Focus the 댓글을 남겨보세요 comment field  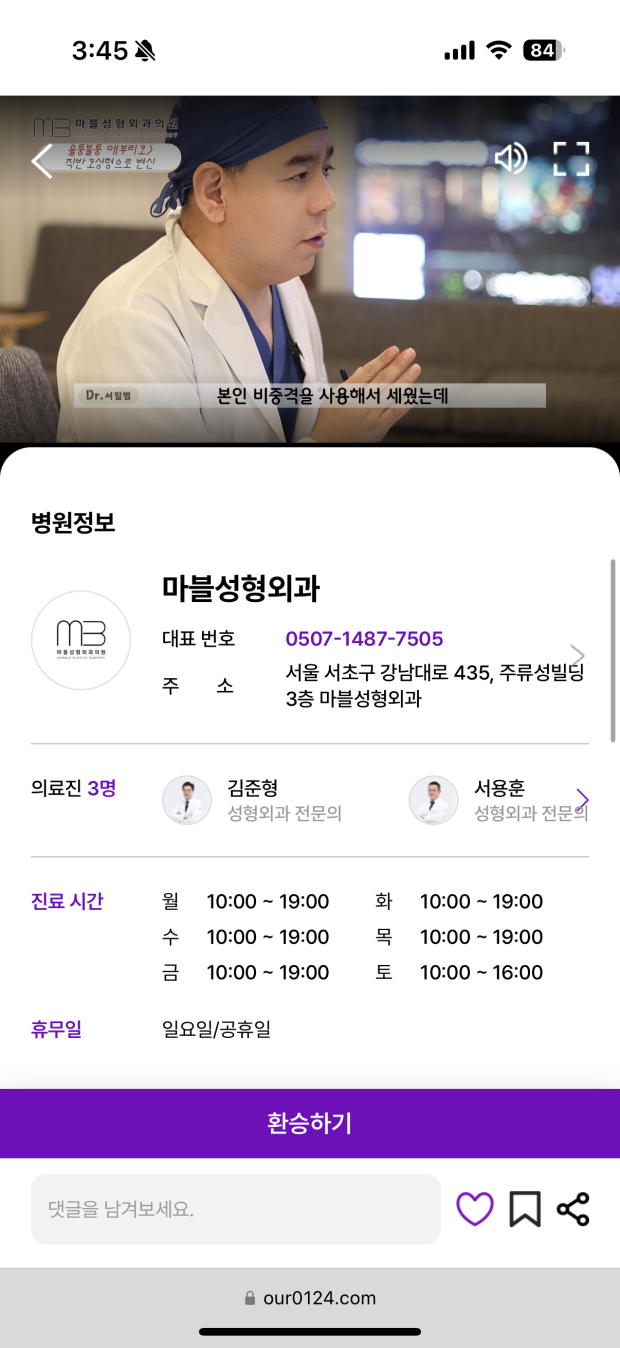[x=236, y=1209]
